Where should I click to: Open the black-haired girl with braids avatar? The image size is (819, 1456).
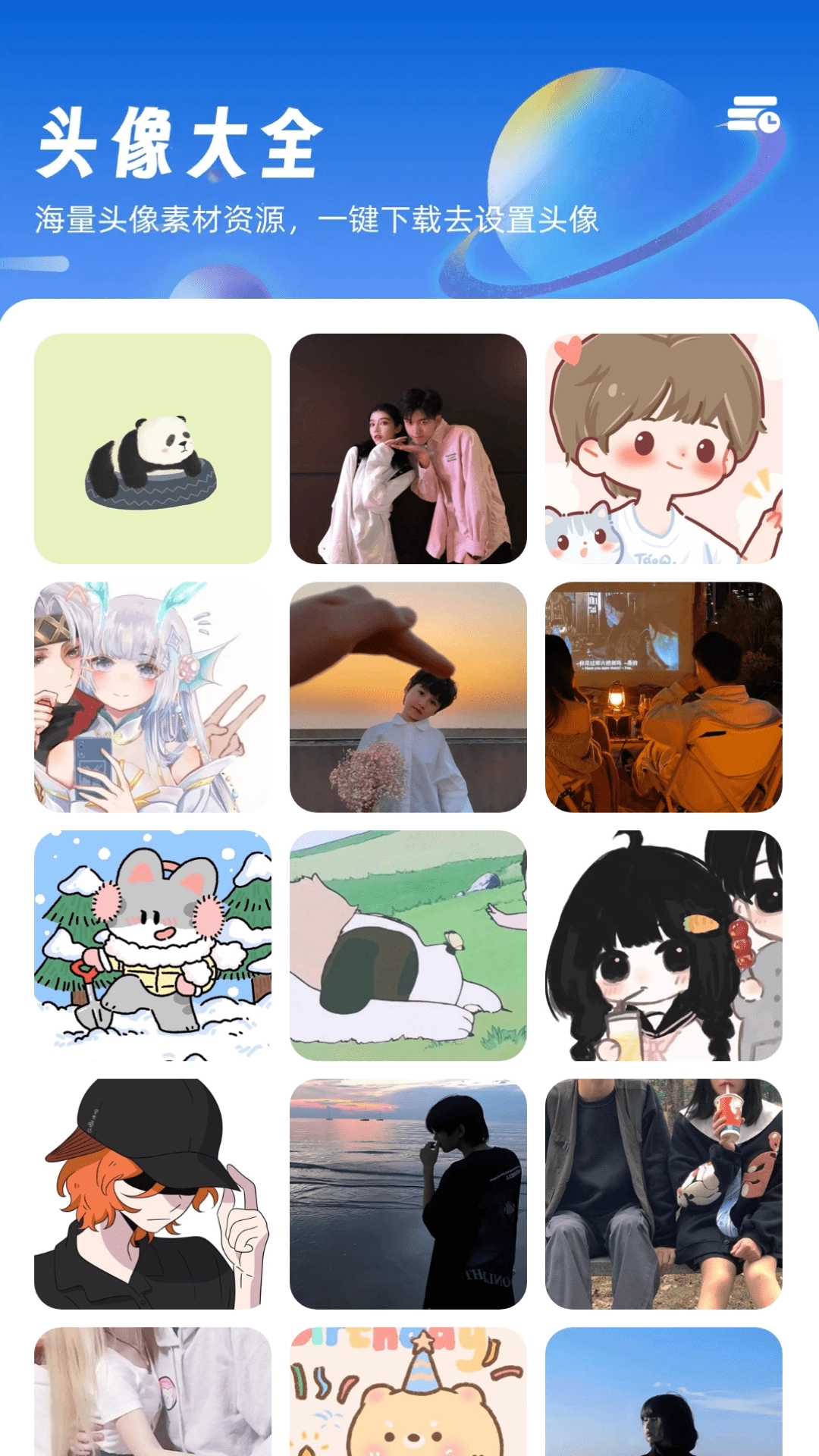[664, 945]
